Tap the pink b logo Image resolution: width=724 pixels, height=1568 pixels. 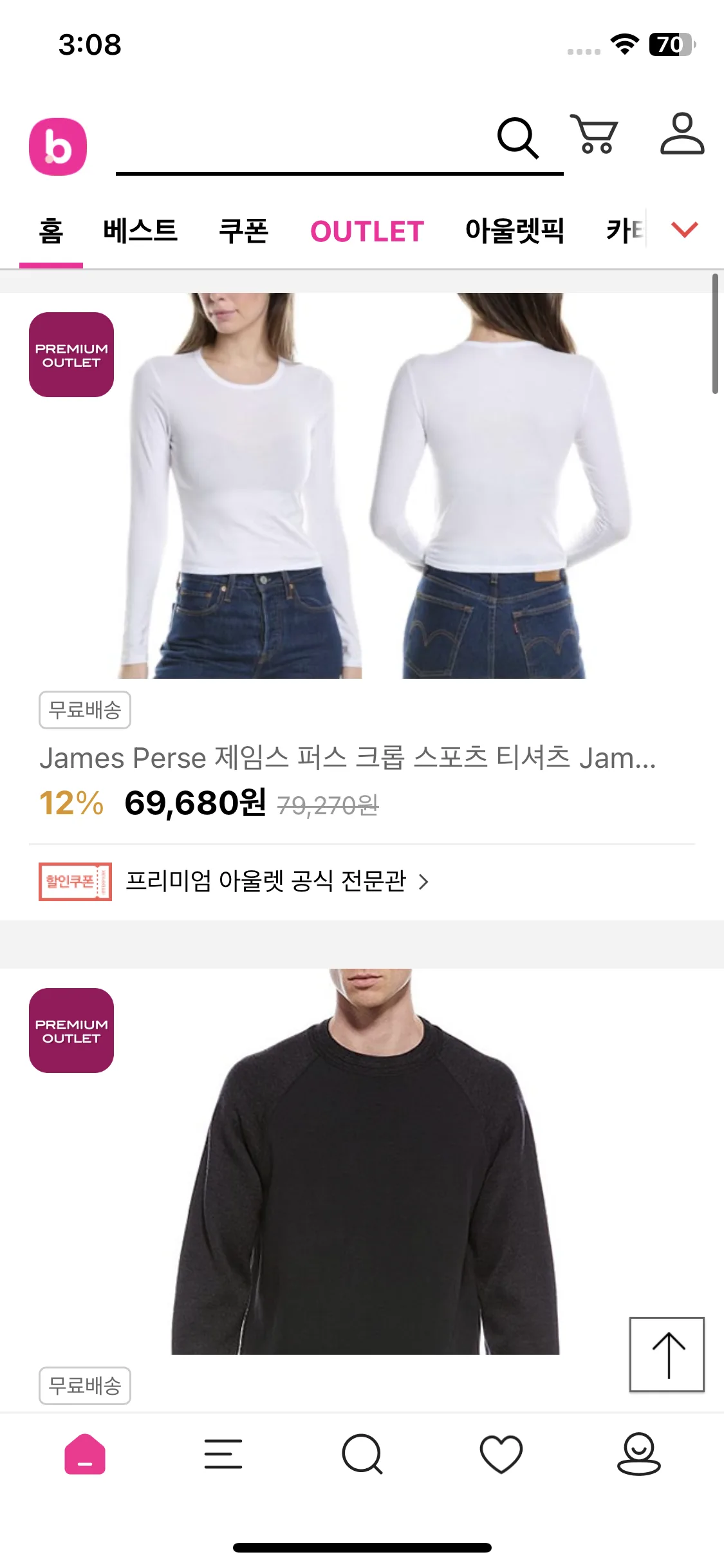58,147
